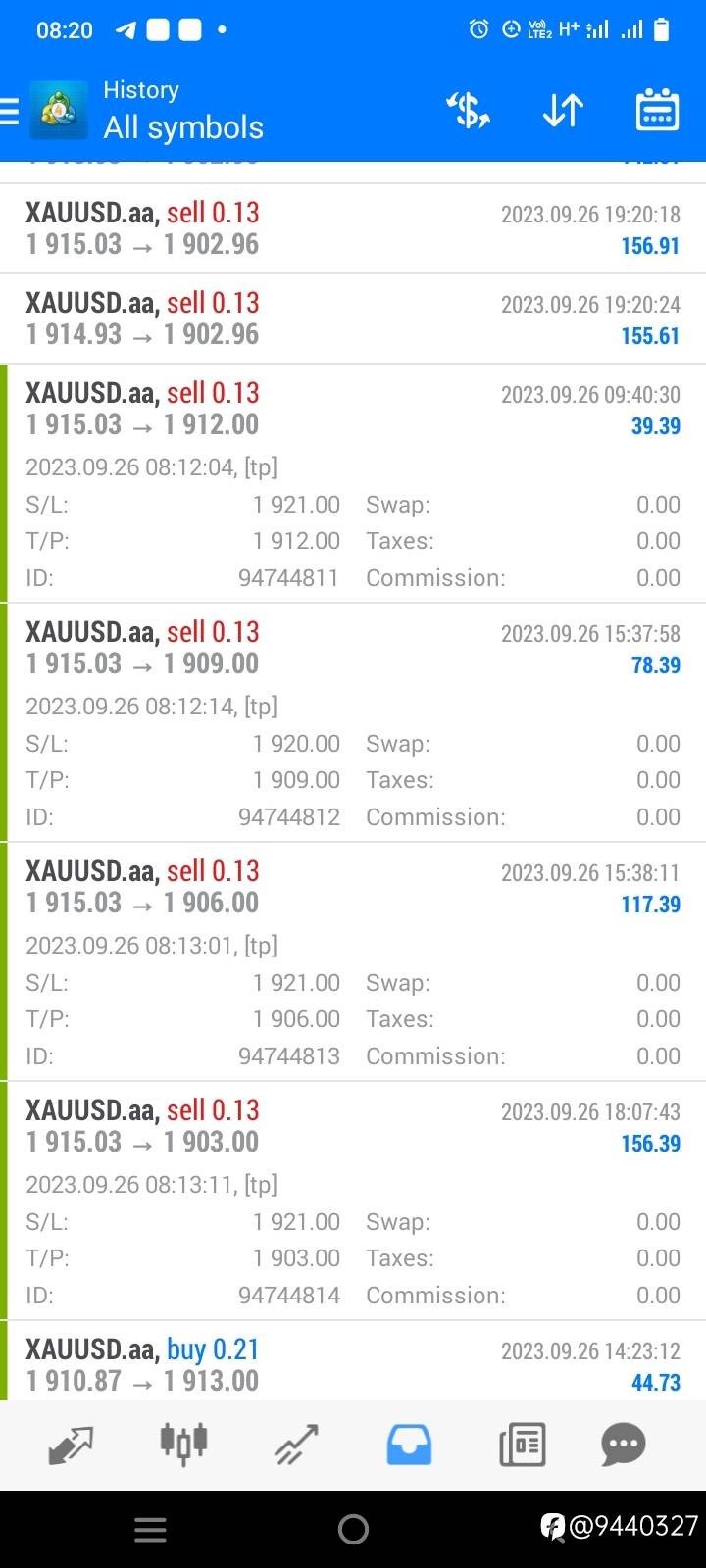
Task: Collapse the sell trade with ID 94744813
Action: click(353, 961)
